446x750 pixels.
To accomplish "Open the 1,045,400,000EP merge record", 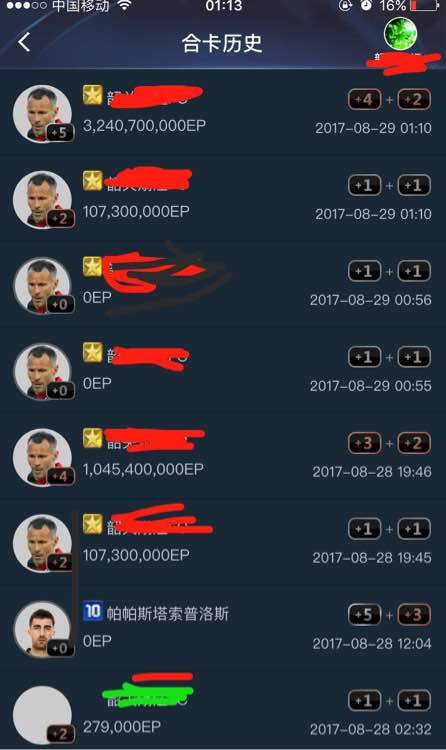I will pyautogui.click(x=223, y=457).
